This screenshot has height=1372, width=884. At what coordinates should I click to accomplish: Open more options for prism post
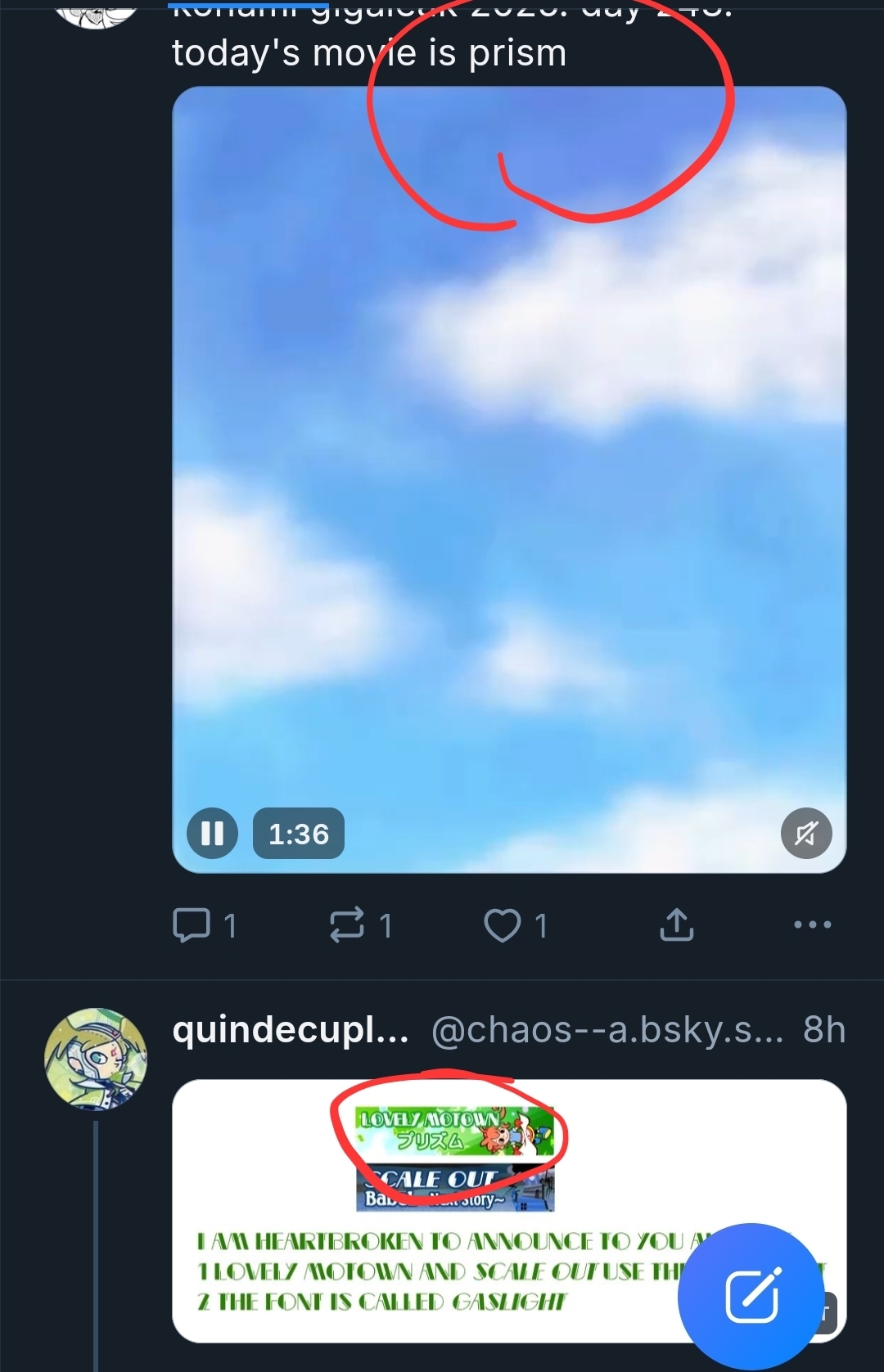tap(812, 925)
